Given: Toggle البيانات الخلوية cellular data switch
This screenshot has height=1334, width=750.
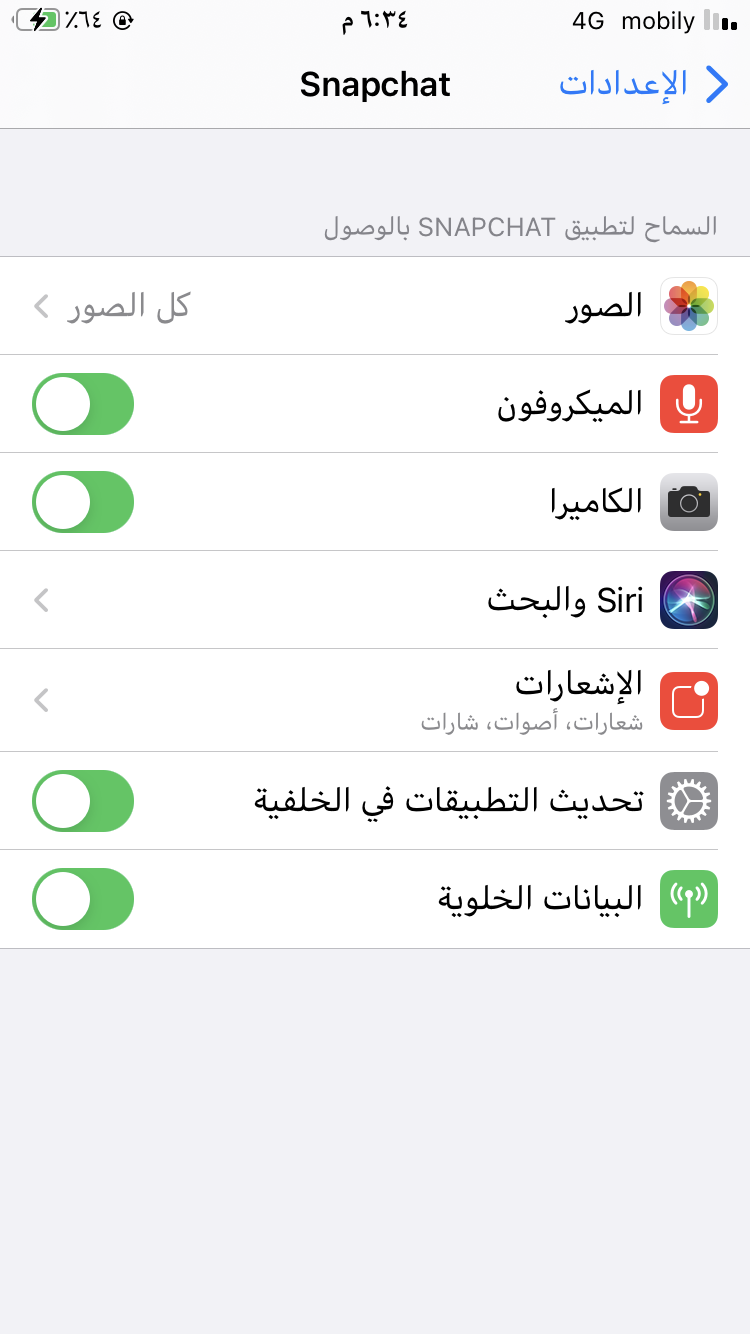Looking at the screenshot, I should (83, 899).
